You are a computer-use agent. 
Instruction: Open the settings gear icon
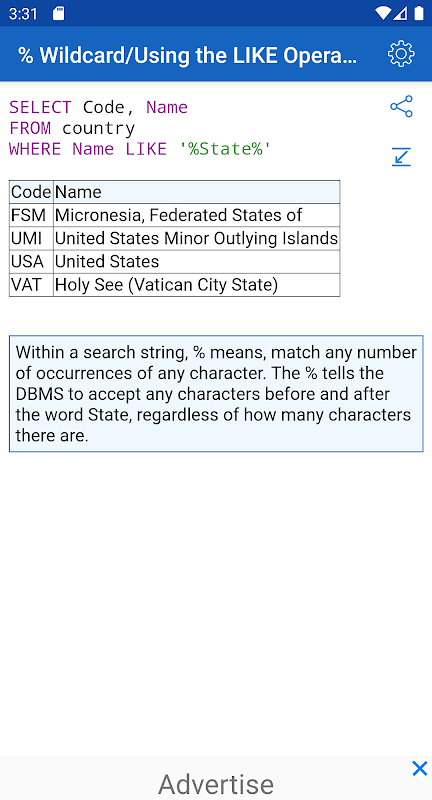click(x=401, y=54)
